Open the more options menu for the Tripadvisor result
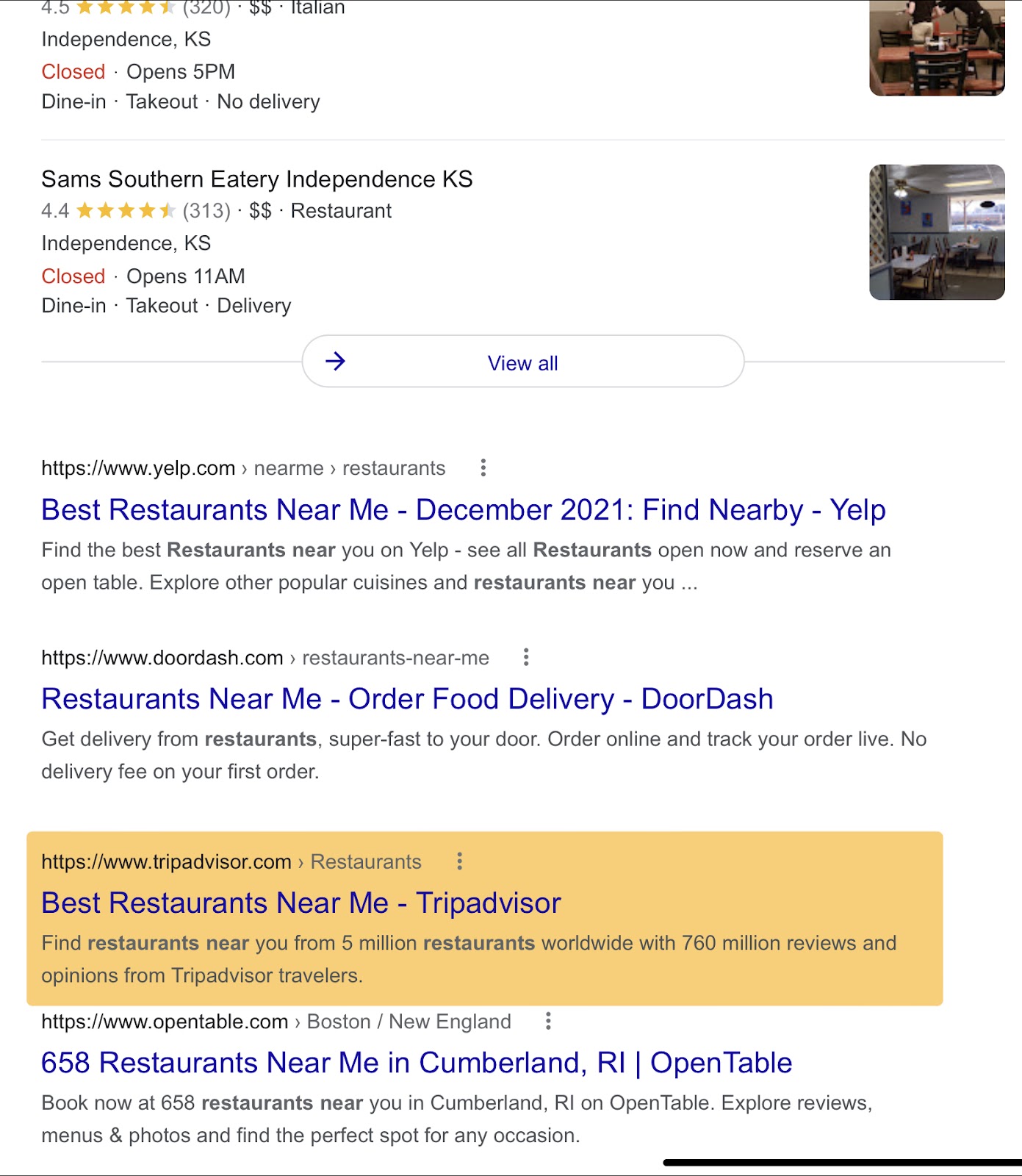Screen dimensions: 1022x1176 click(459, 861)
